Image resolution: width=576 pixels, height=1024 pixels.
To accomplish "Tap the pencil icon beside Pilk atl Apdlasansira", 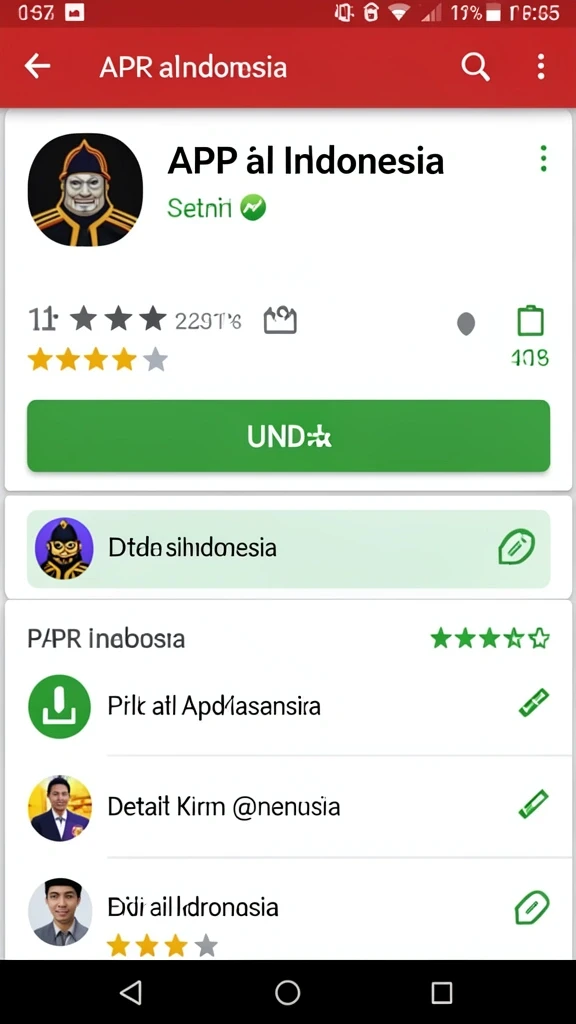I will (534, 704).
